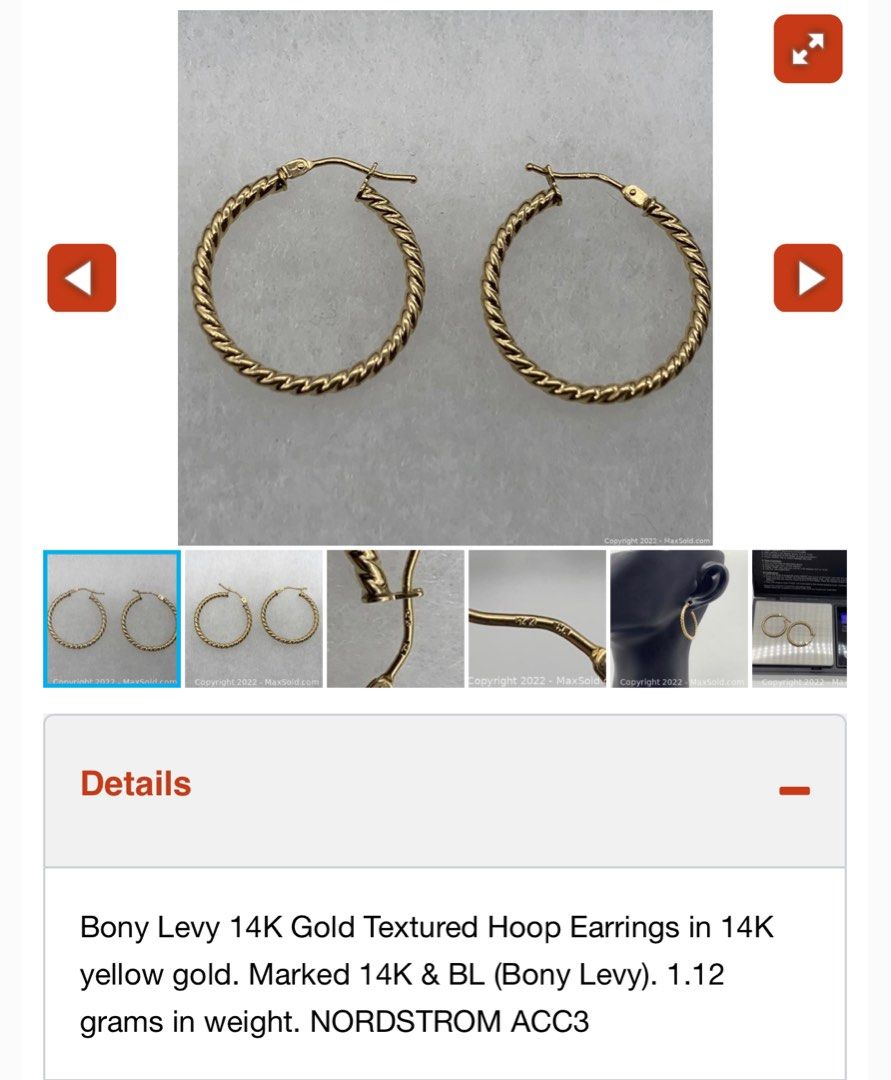This screenshot has width=891, height=1080.
Task: View the hallmark stamp thumbnail
Action: click(x=536, y=618)
